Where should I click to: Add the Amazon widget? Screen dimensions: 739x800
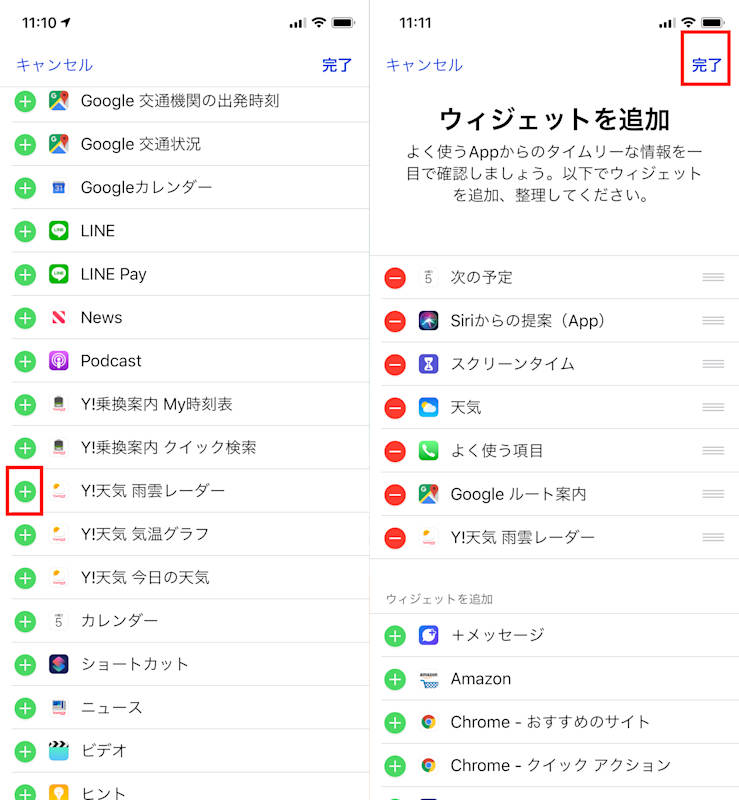point(395,680)
